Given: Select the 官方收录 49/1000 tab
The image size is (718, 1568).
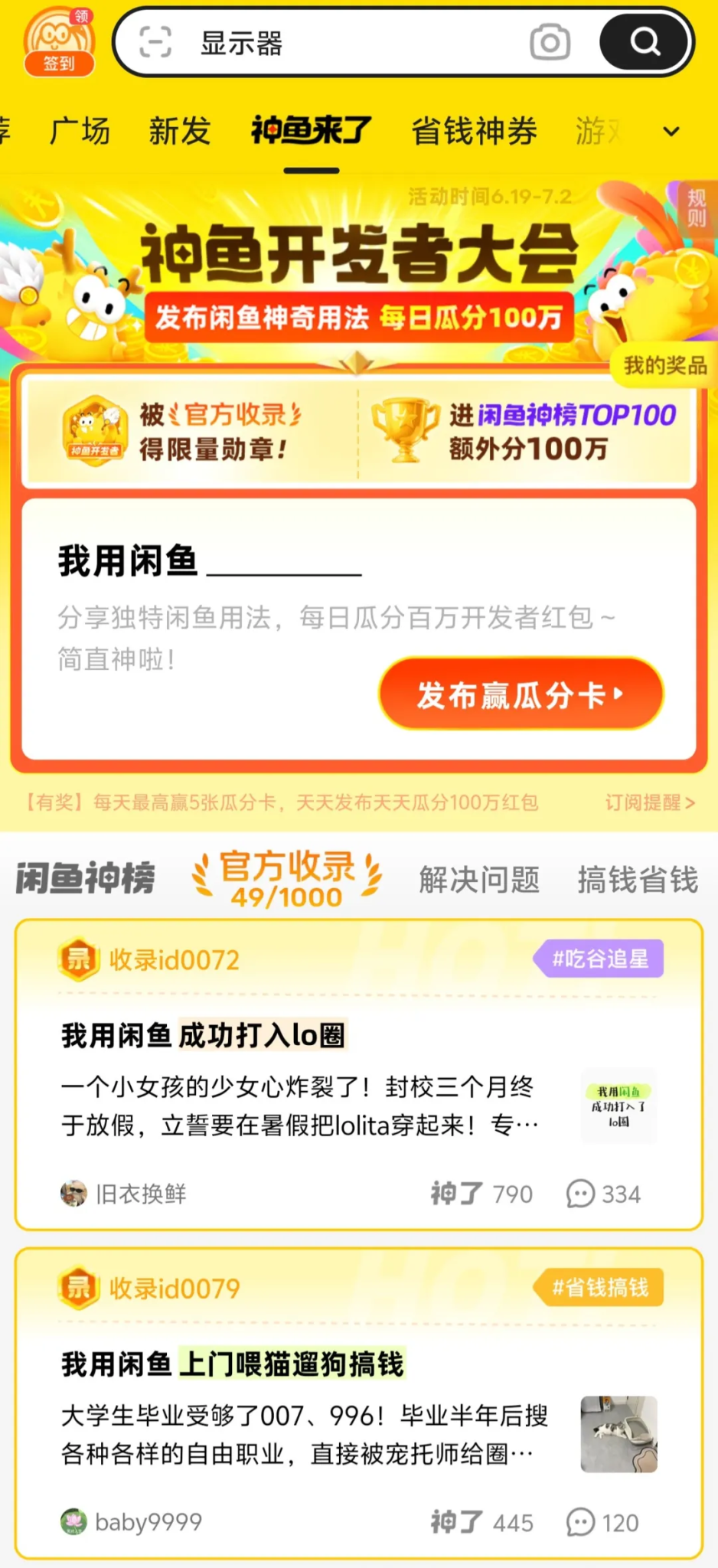Looking at the screenshot, I should point(287,878).
